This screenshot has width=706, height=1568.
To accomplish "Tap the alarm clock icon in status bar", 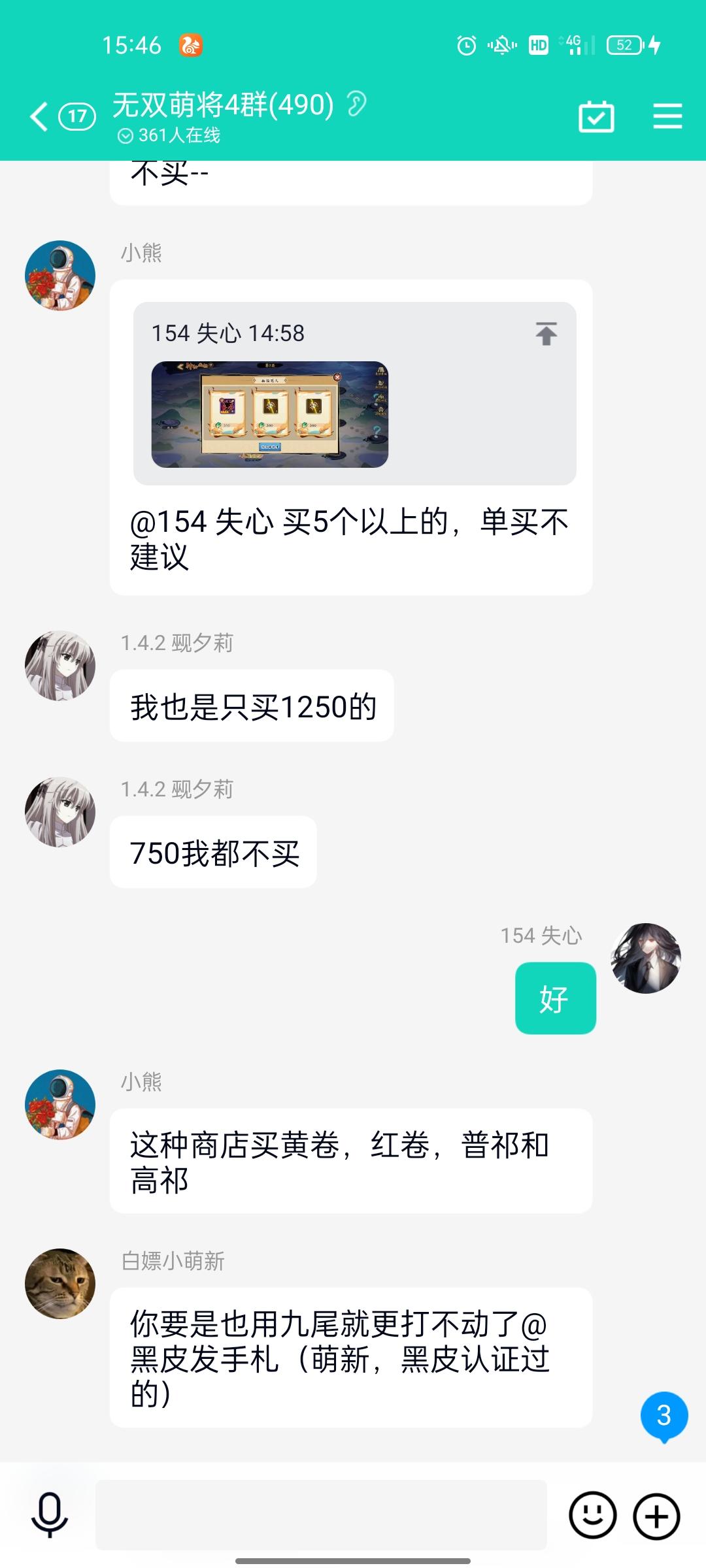I will point(465,44).
